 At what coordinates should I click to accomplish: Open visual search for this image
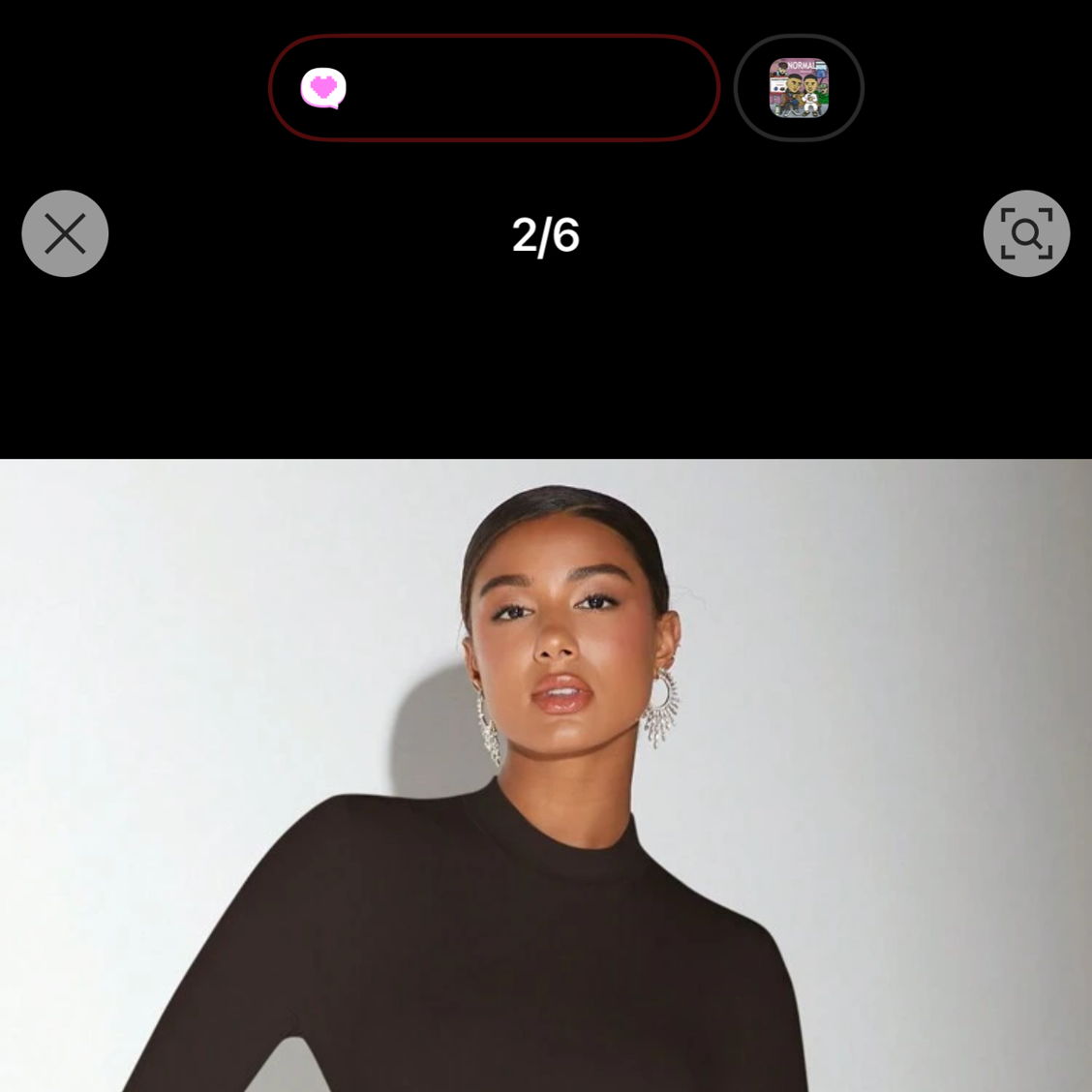1026,233
